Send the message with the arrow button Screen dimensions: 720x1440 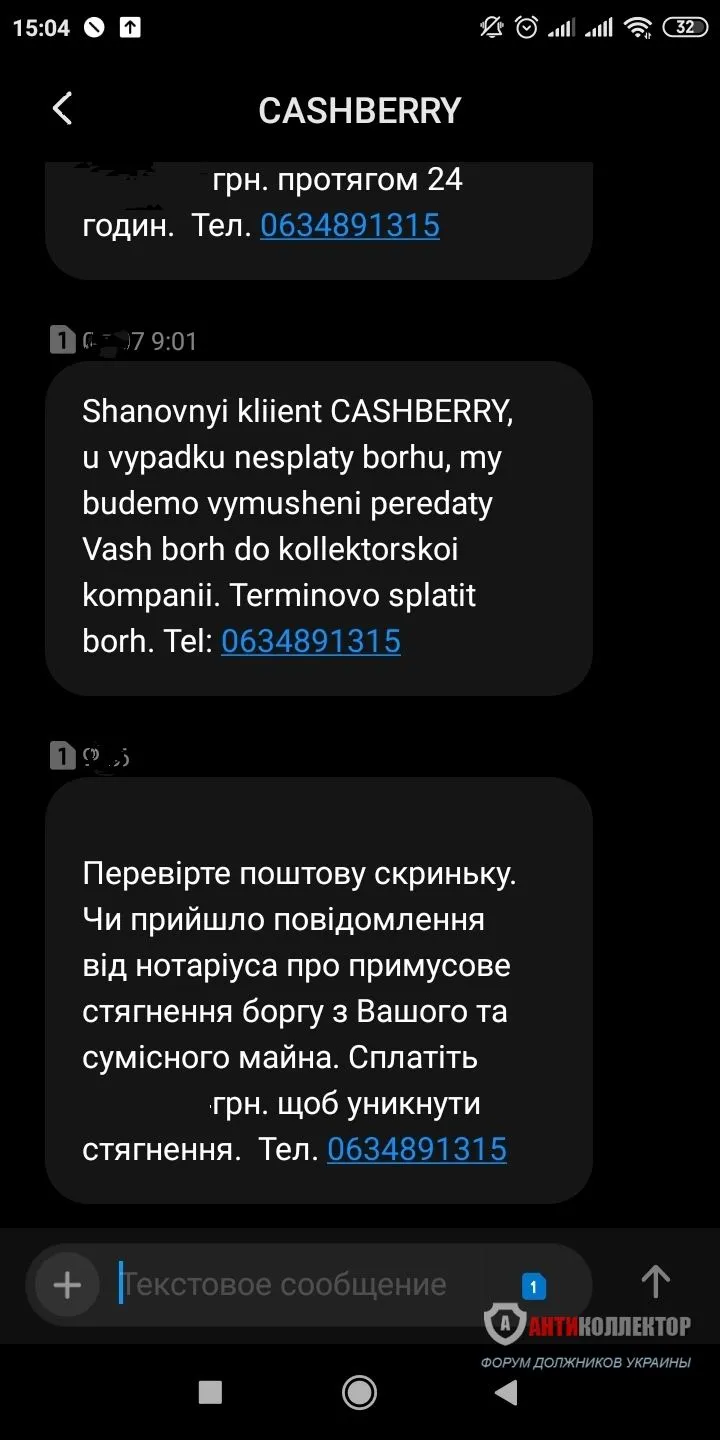point(655,1282)
